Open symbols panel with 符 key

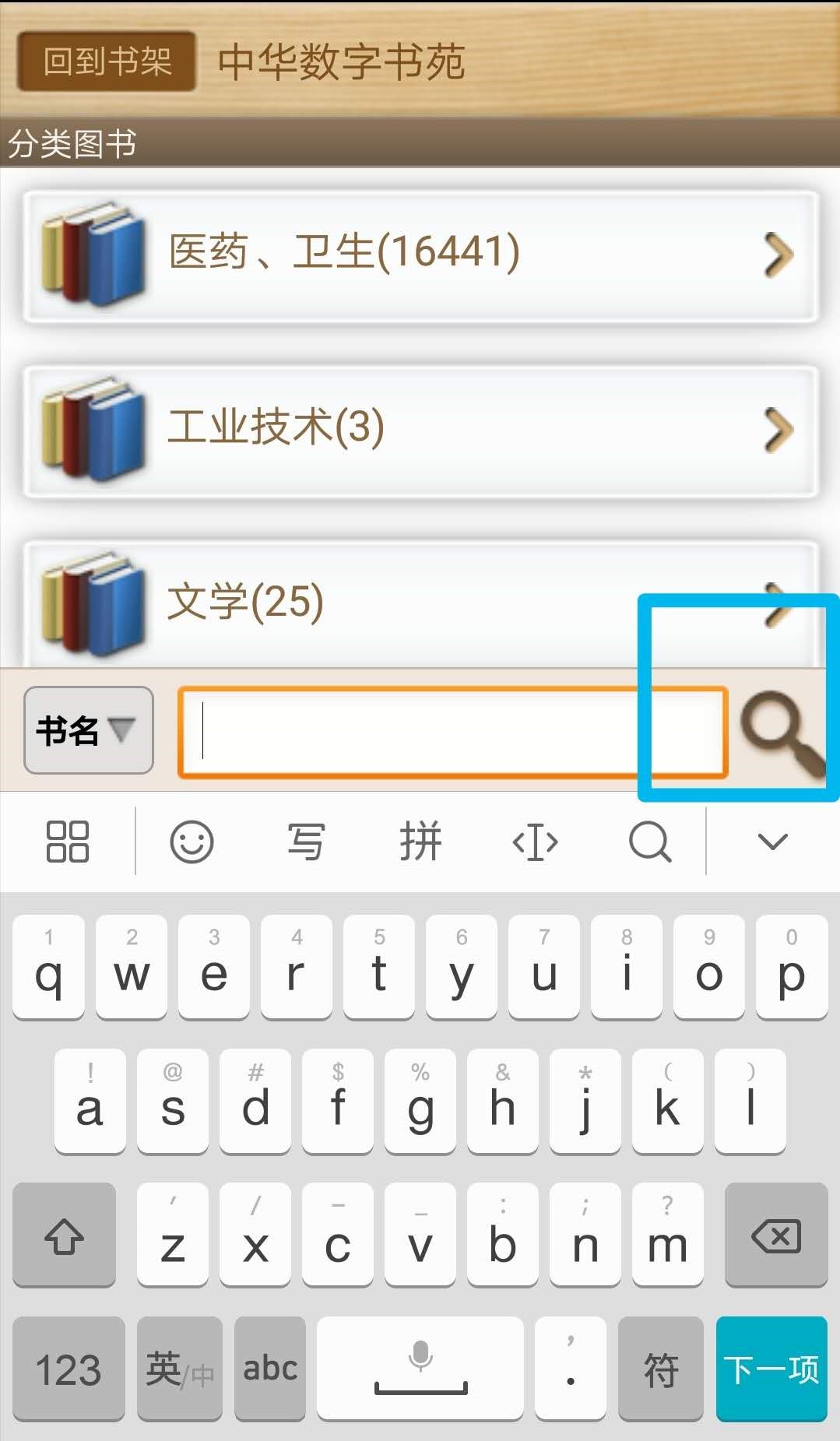pos(660,1369)
